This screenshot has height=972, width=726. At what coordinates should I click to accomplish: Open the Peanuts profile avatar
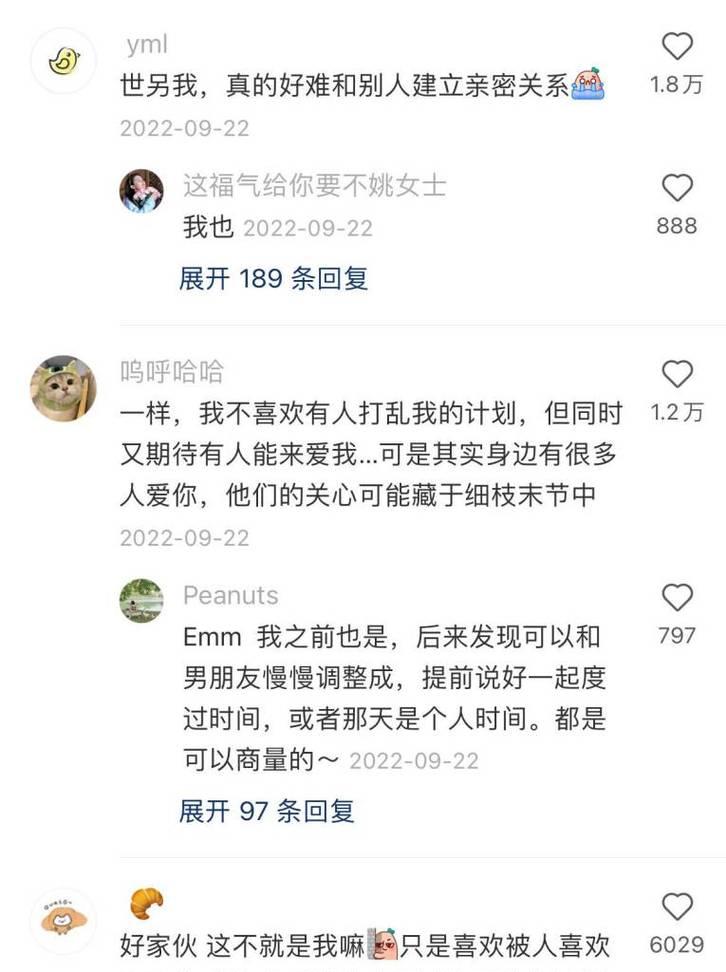(x=141, y=600)
